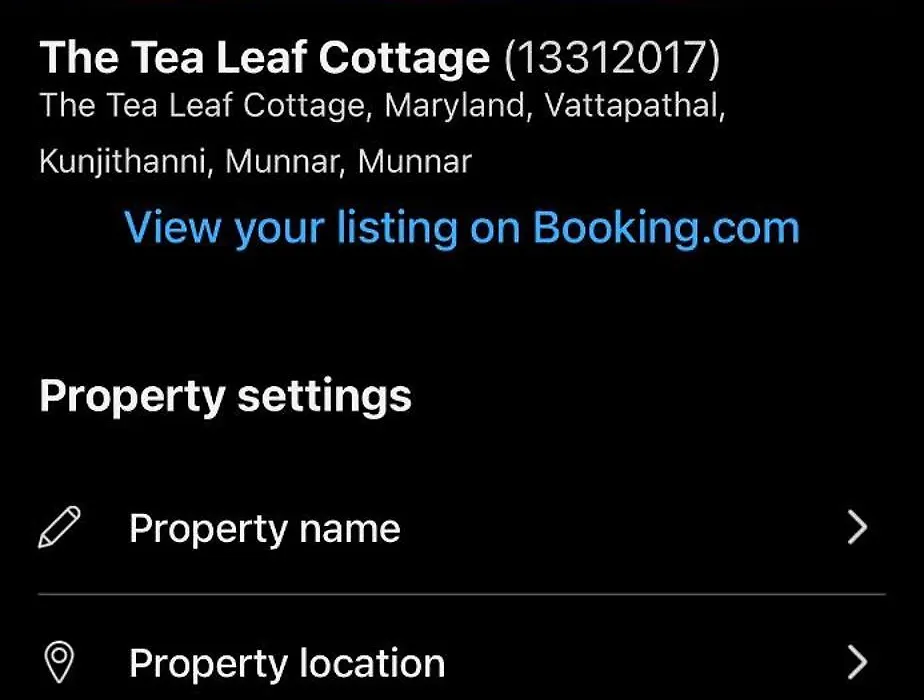Open View your listing on Booking.com link
The width and height of the screenshot is (924, 700).
[x=462, y=228]
